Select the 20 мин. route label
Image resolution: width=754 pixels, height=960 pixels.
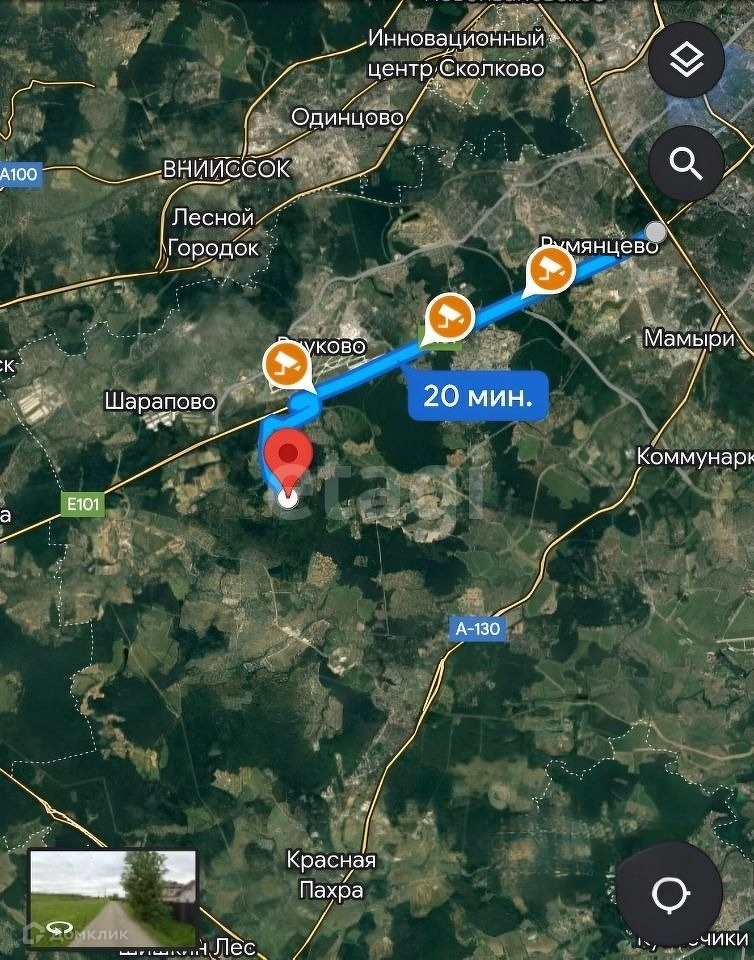(x=477, y=395)
